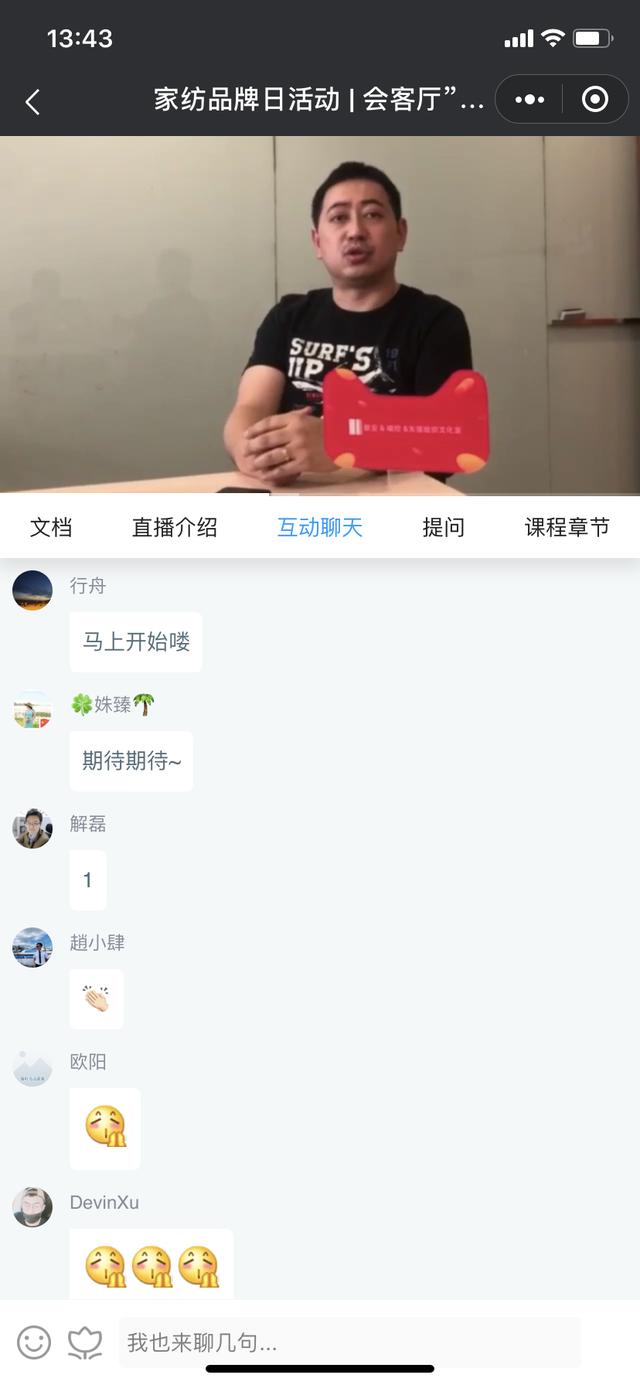Open the 课程章节 tab

tap(567, 527)
